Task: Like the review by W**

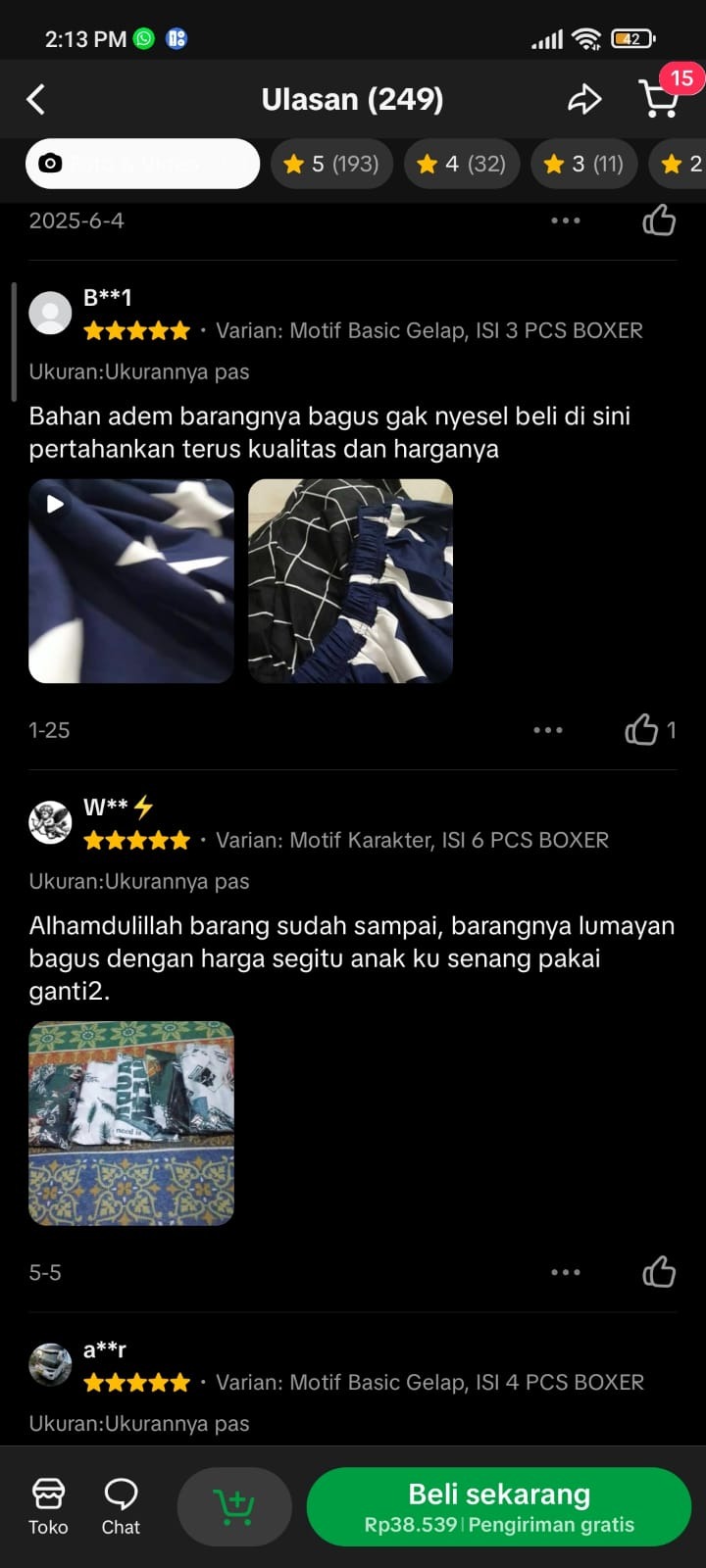Action: coord(659,1272)
